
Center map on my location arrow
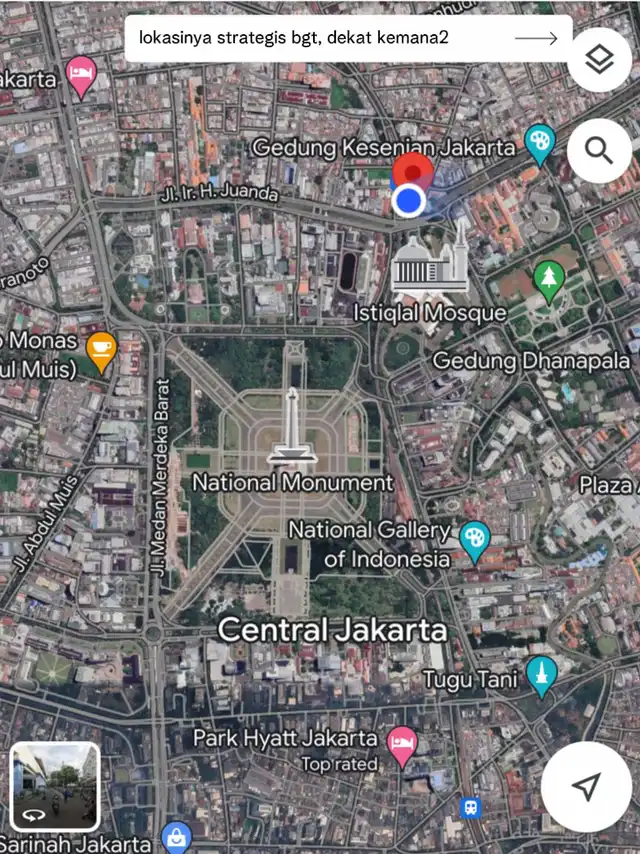586,786
